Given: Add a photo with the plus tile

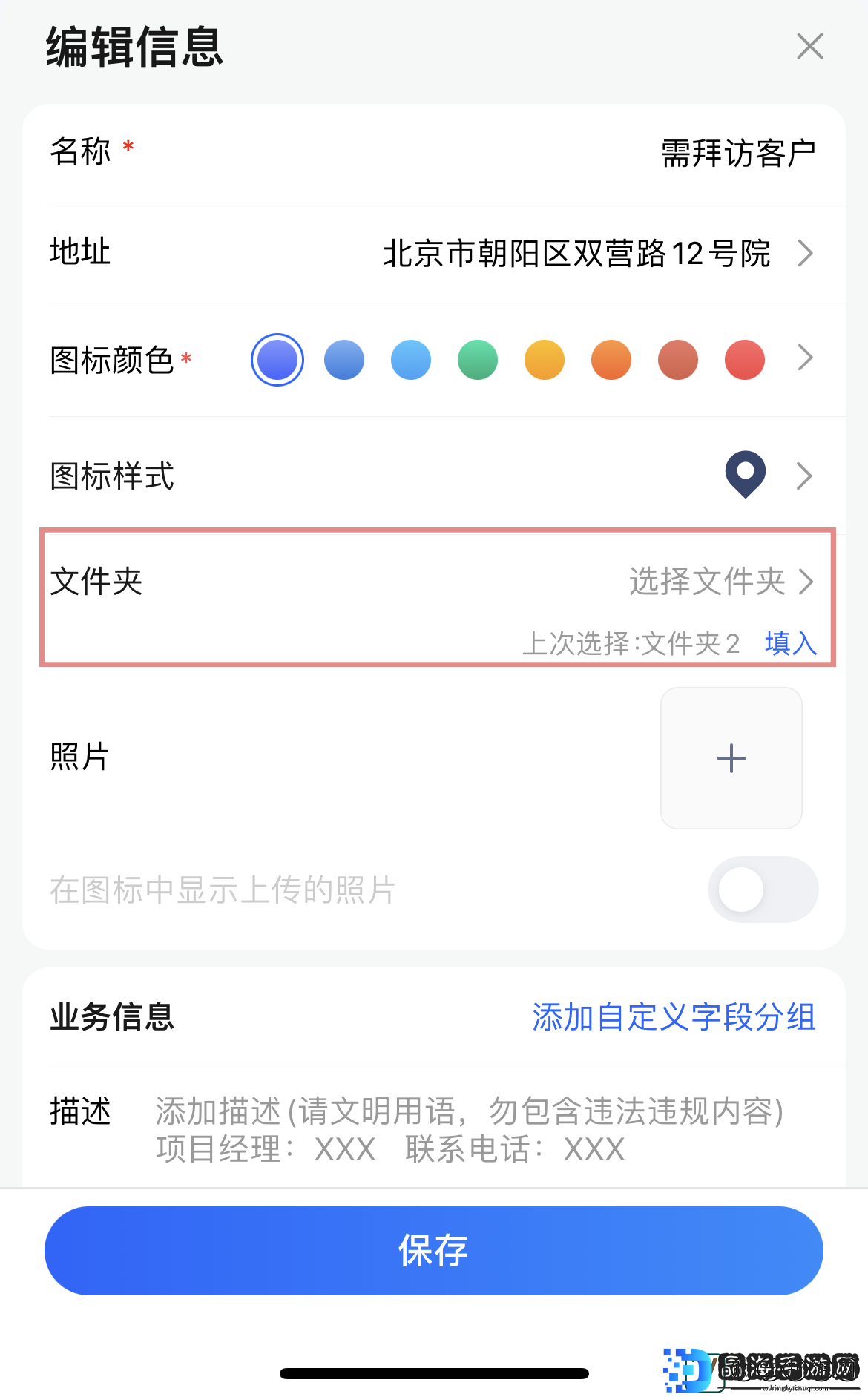Looking at the screenshot, I should (731, 758).
